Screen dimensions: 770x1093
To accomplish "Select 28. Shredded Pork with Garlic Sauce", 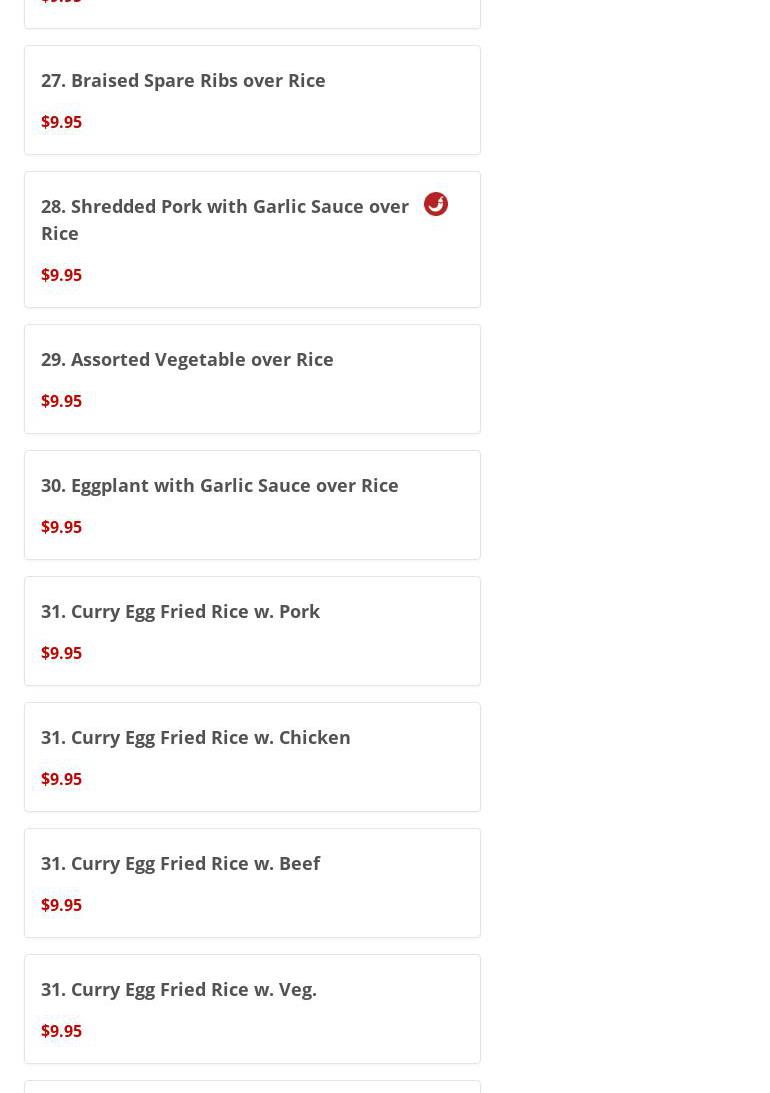I will click(x=225, y=219).
